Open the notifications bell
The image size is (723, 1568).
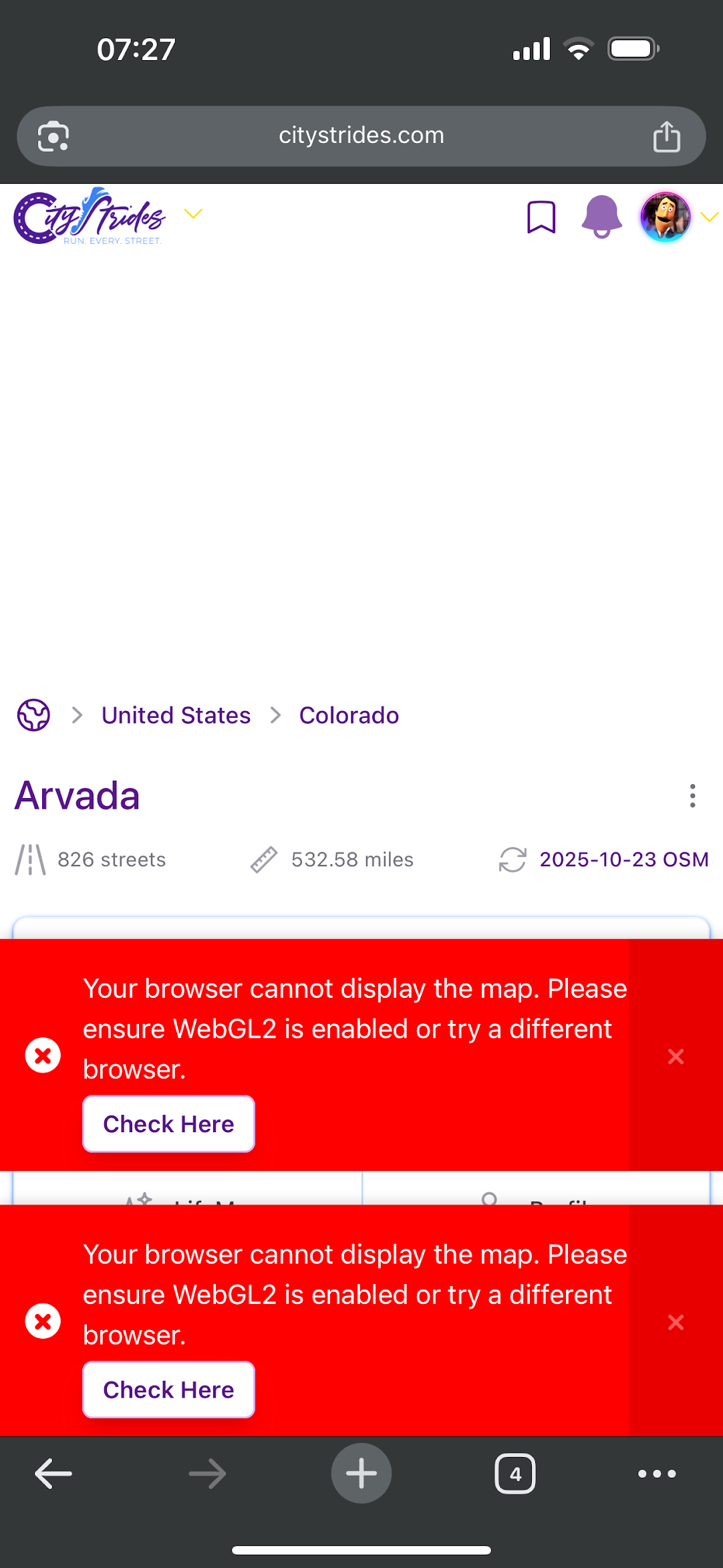point(601,217)
